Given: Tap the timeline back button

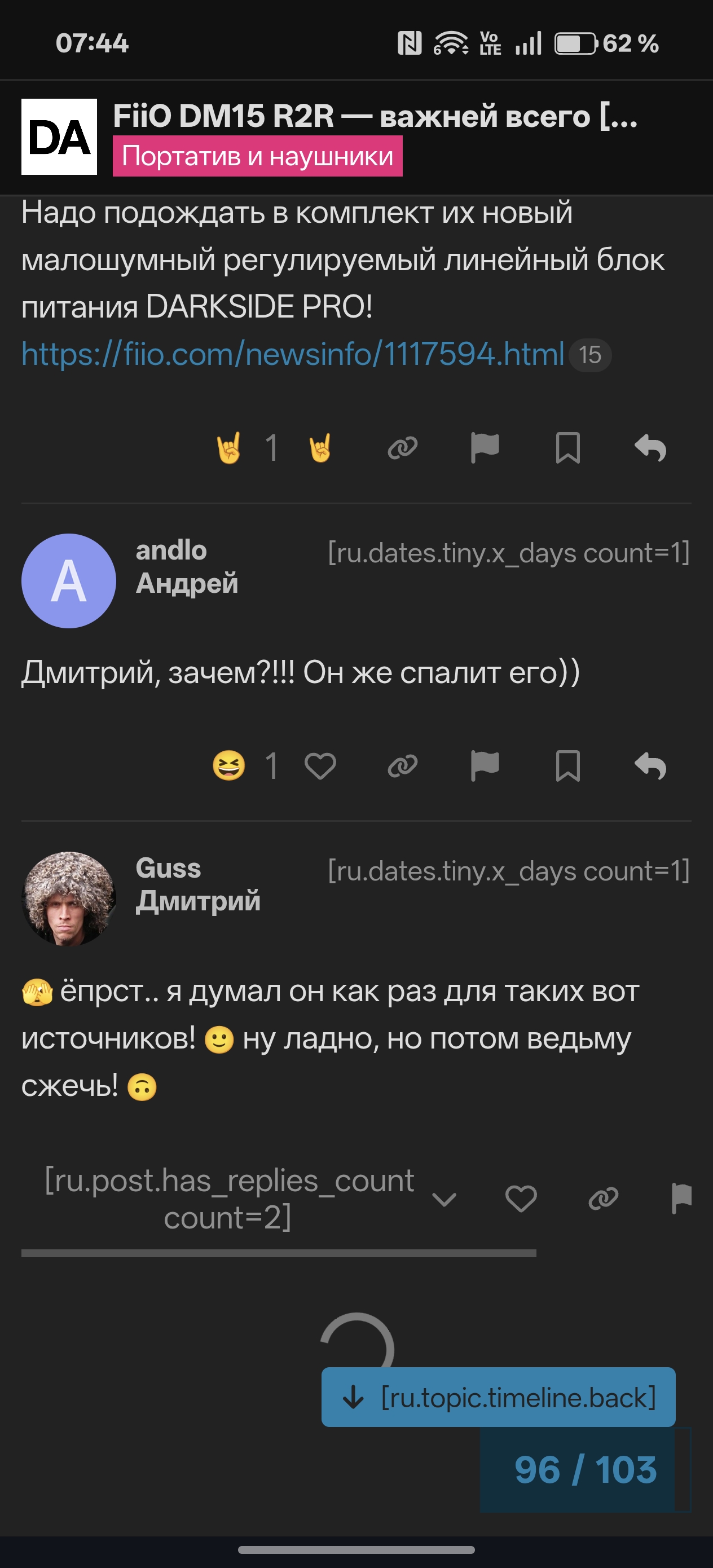Looking at the screenshot, I should pos(498,1397).
